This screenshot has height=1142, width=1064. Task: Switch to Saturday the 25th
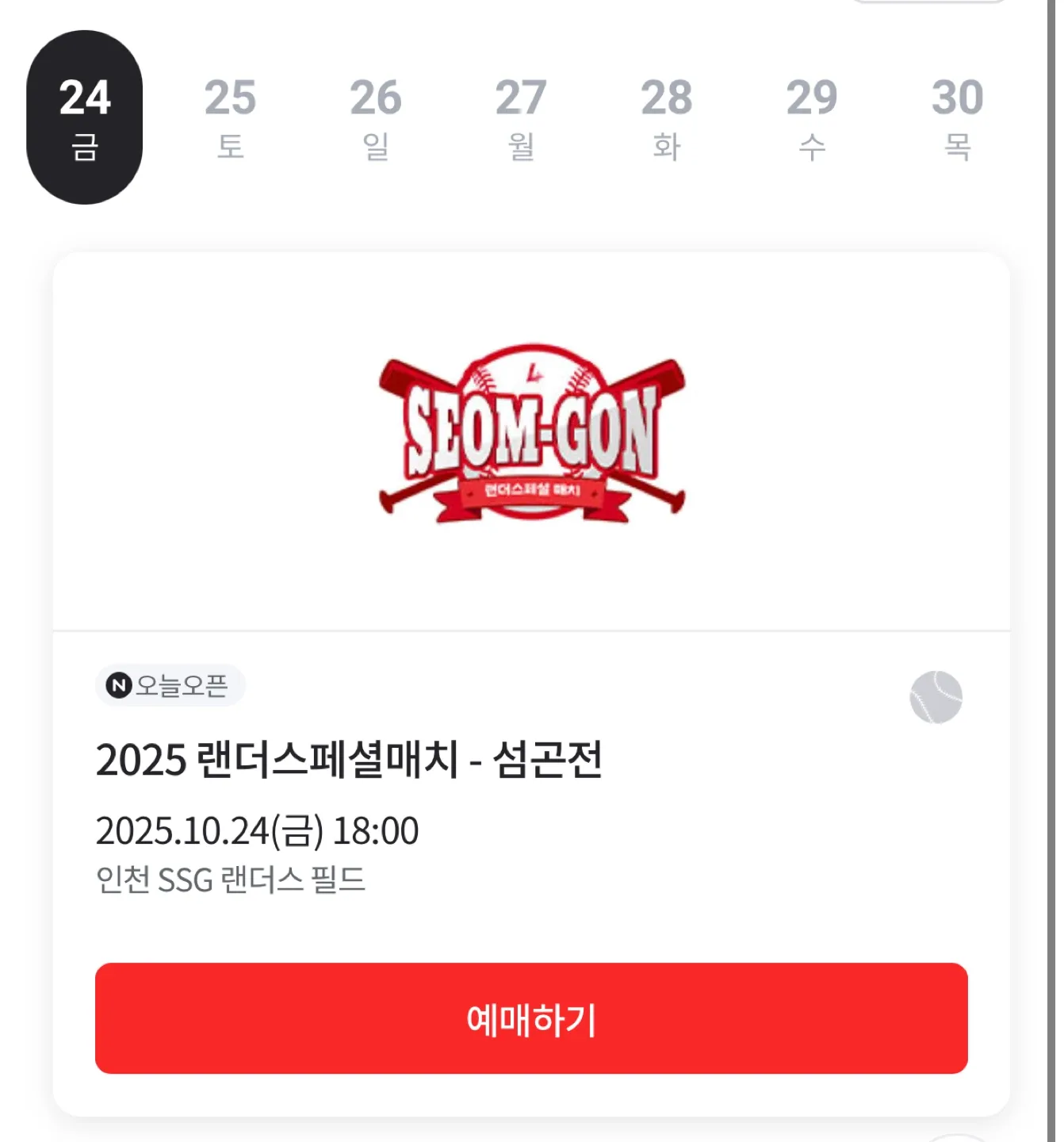click(230, 117)
